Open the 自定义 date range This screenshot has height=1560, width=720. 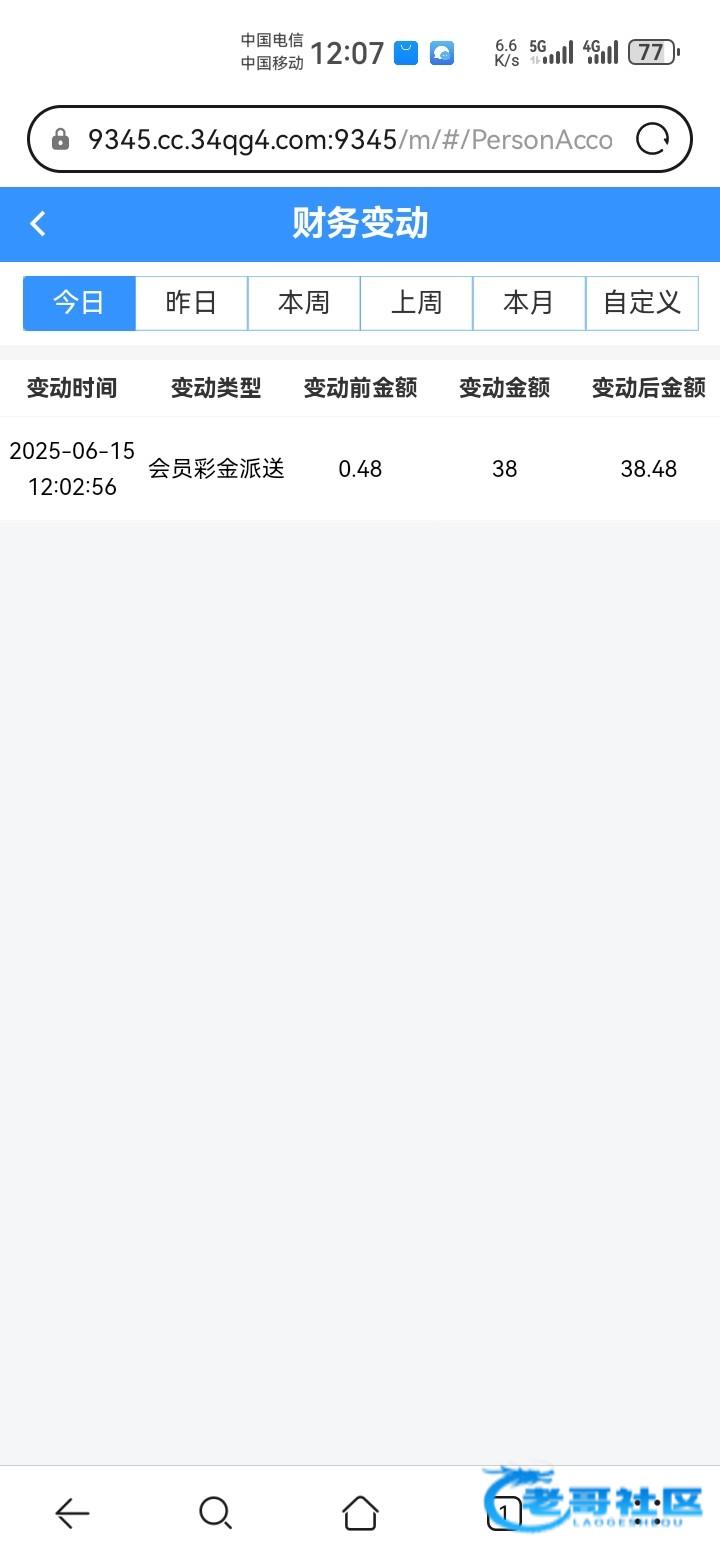tap(642, 303)
